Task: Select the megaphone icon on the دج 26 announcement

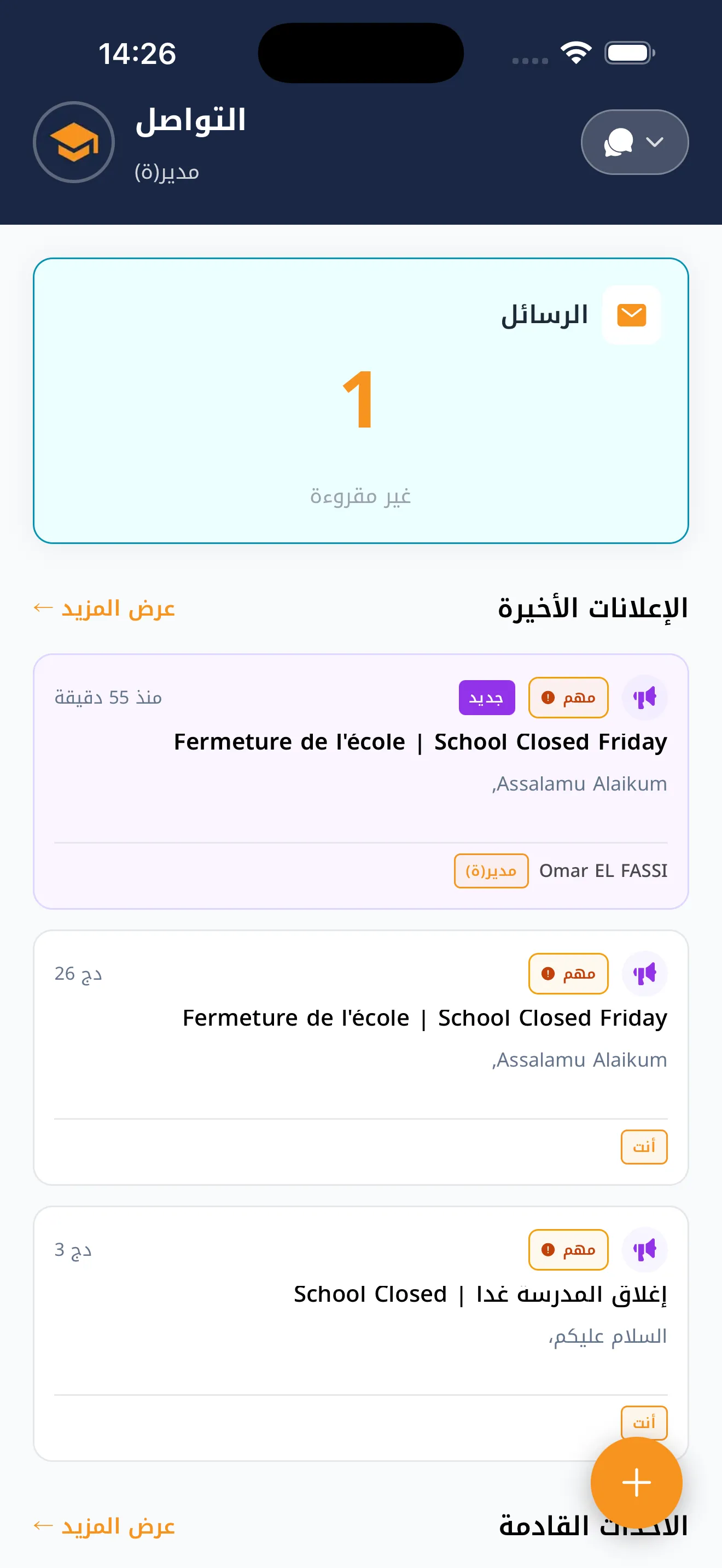Action: click(x=645, y=973)
